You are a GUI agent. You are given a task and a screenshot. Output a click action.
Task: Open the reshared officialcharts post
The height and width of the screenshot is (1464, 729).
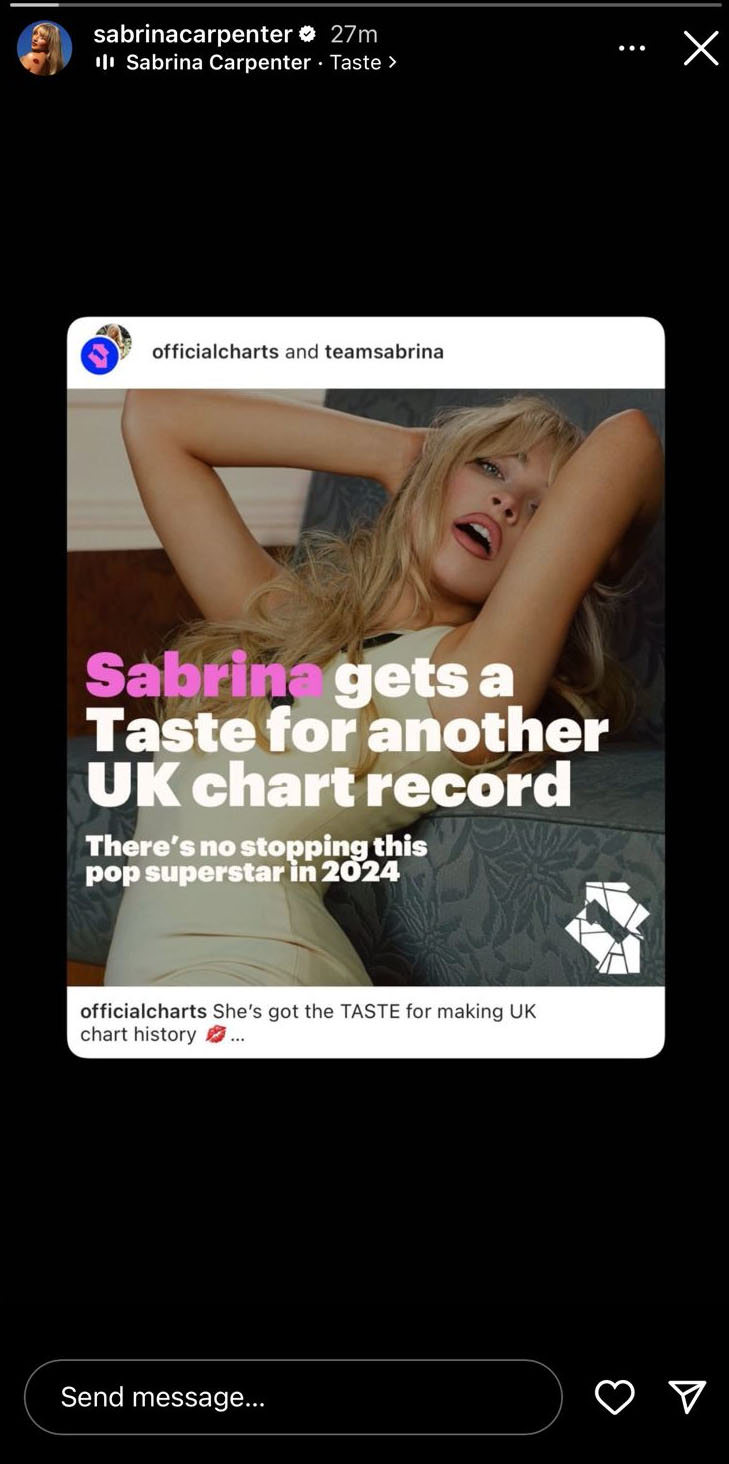click(365, 686)
